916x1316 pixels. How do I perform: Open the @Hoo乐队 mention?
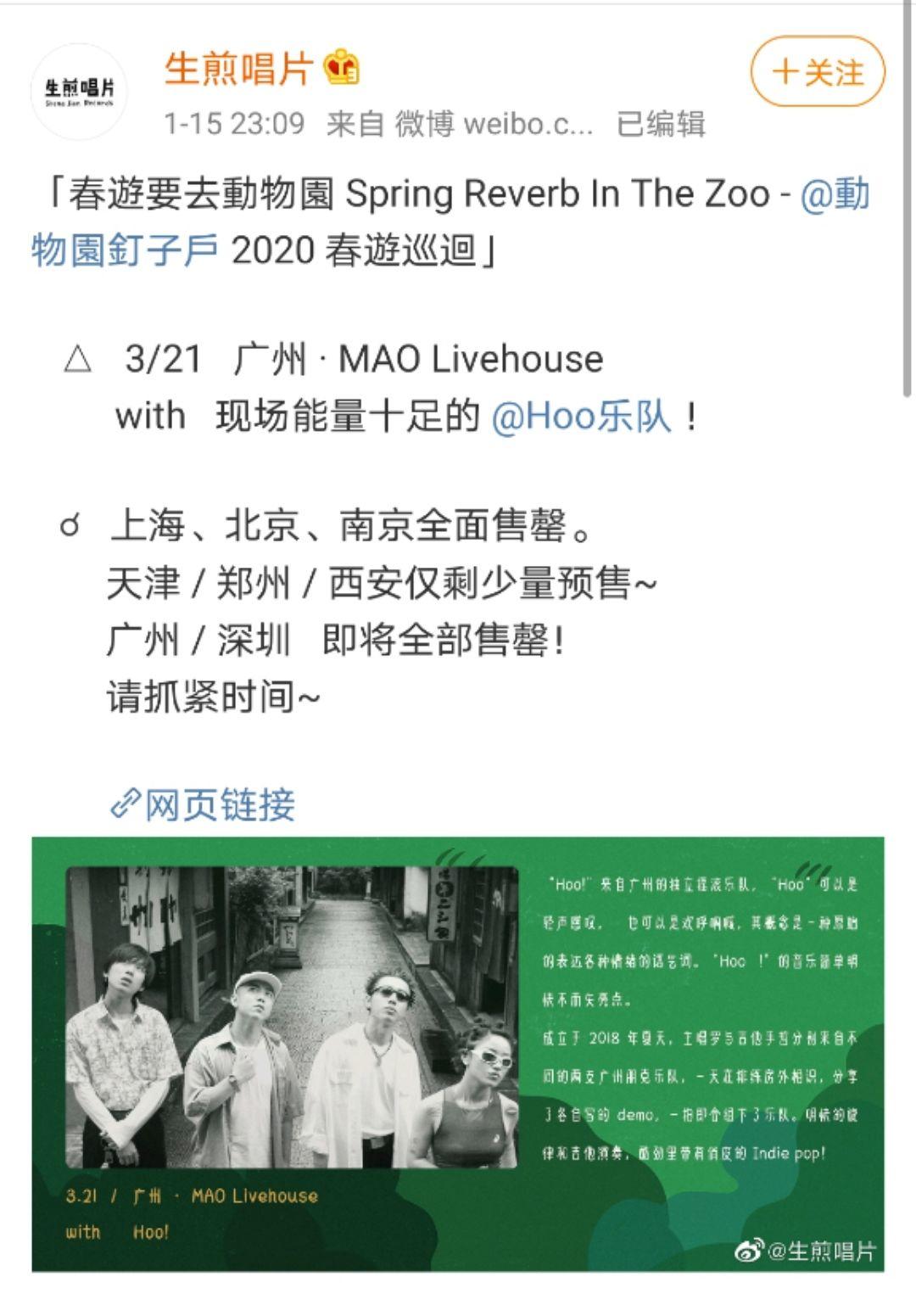(x=581, y=417)
